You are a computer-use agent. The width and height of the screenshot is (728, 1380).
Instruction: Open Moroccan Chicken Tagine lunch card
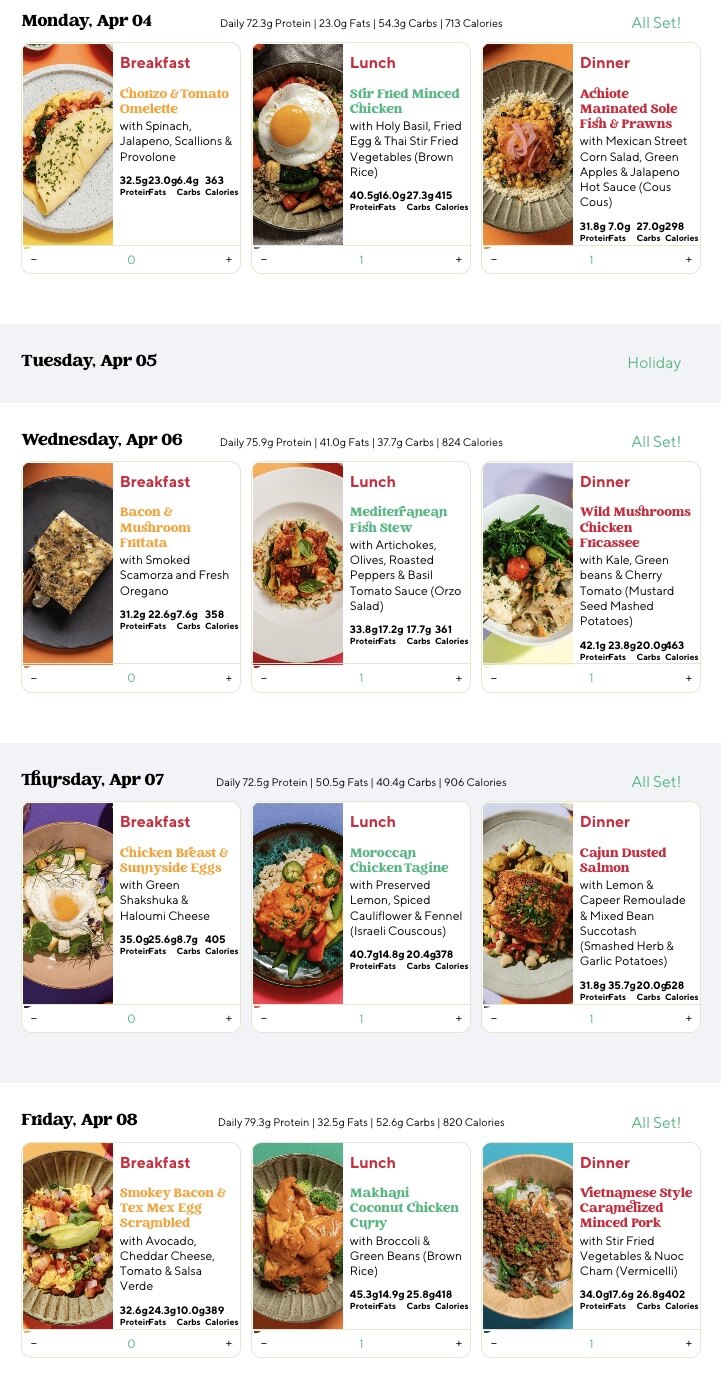pyautogui.click(x=398, y=860)
